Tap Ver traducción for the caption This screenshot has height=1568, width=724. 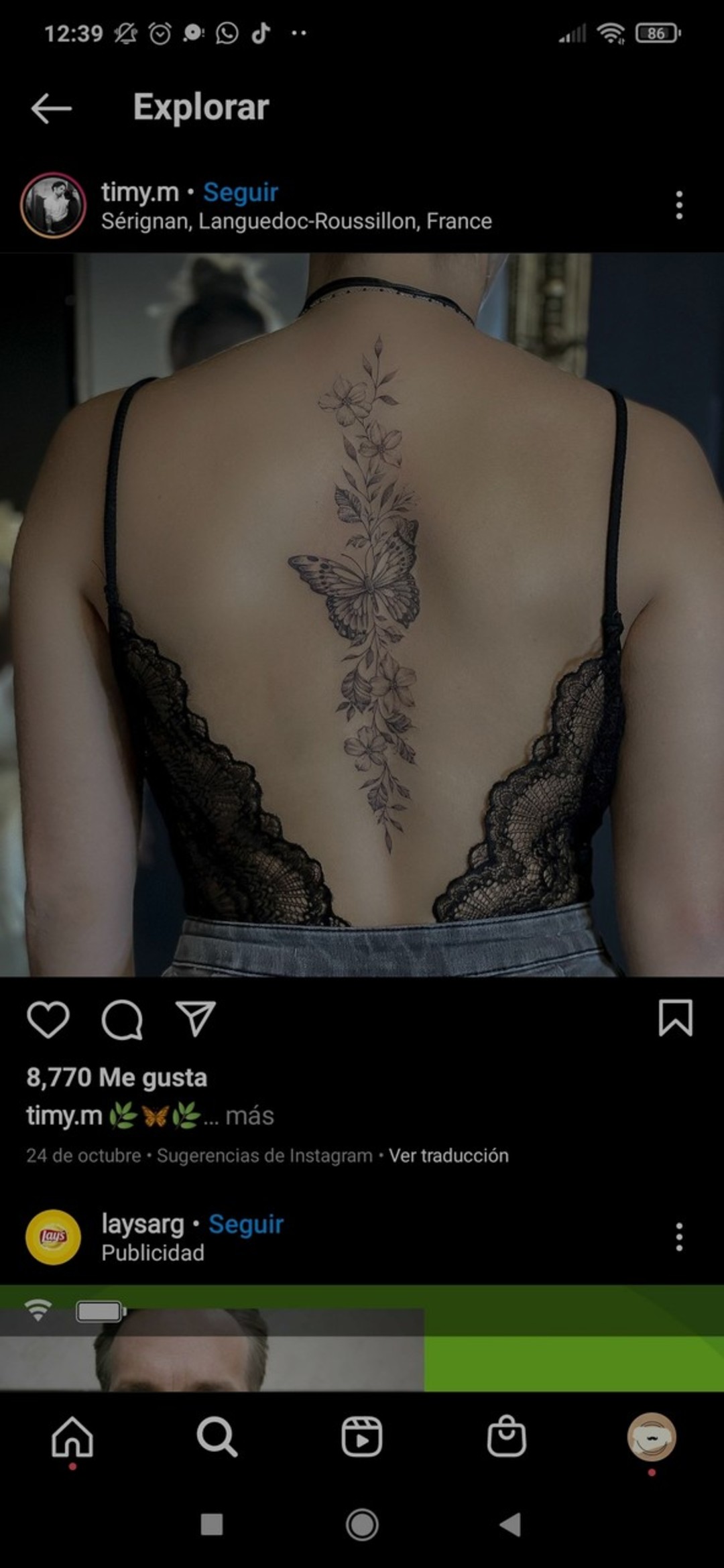448,1156
